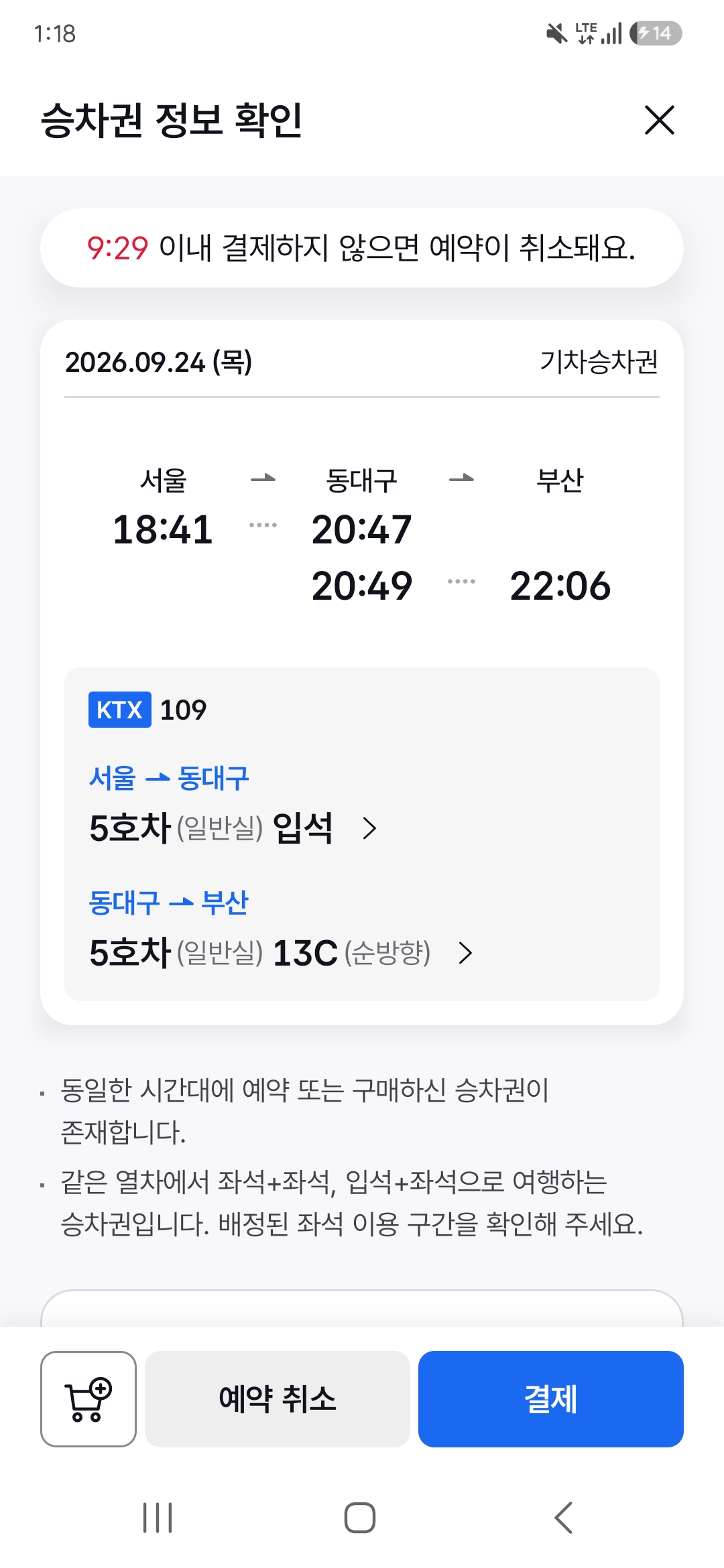This screenshot has height=1568, width=724.
Task: Open the 서울→동대구 입석 seat details
Action: (x=234, y=828)
